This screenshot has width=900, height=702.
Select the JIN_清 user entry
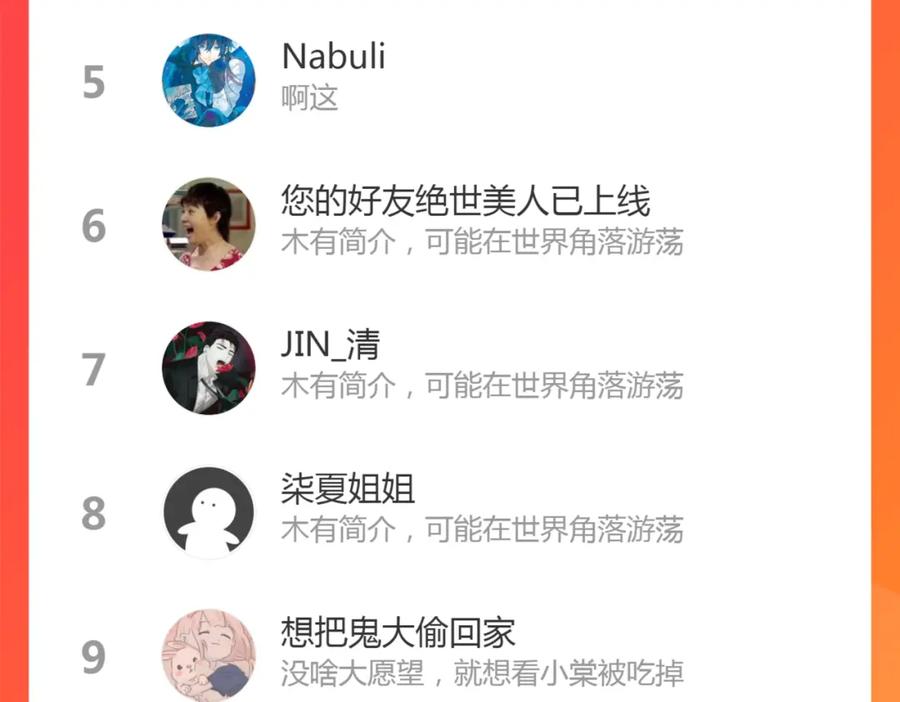click(449, 369)
